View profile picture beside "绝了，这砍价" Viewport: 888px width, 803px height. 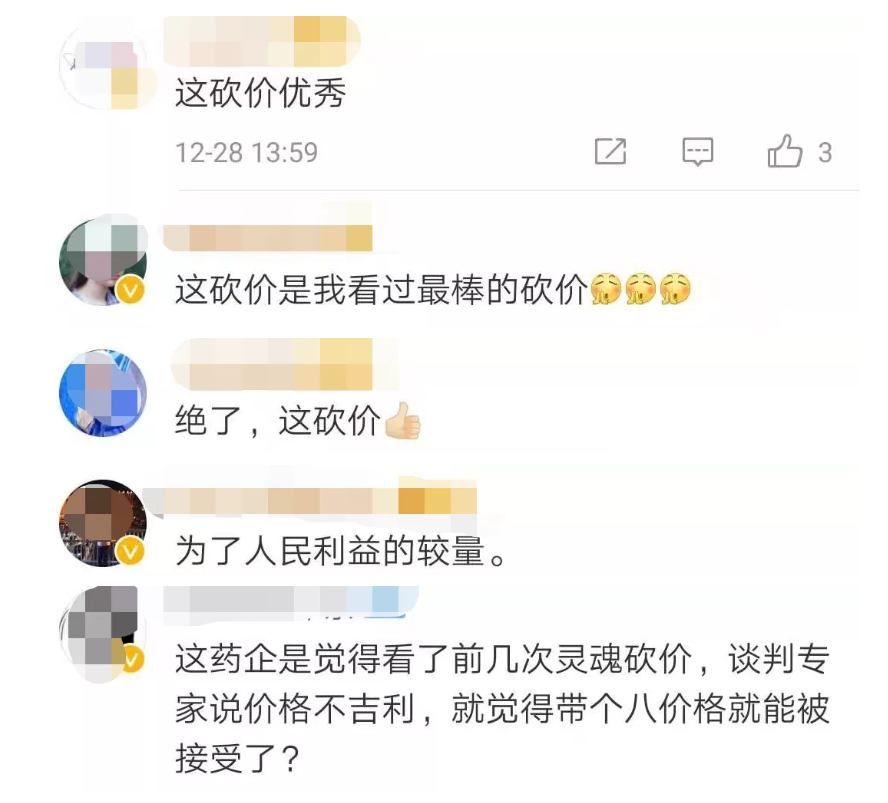point(103,392)
